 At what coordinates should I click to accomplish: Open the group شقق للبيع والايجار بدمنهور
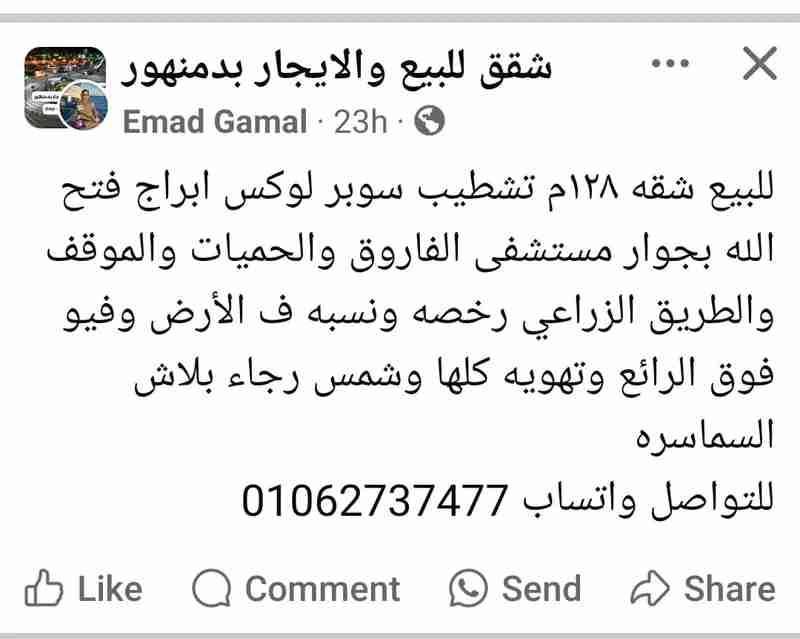point(337,66)
